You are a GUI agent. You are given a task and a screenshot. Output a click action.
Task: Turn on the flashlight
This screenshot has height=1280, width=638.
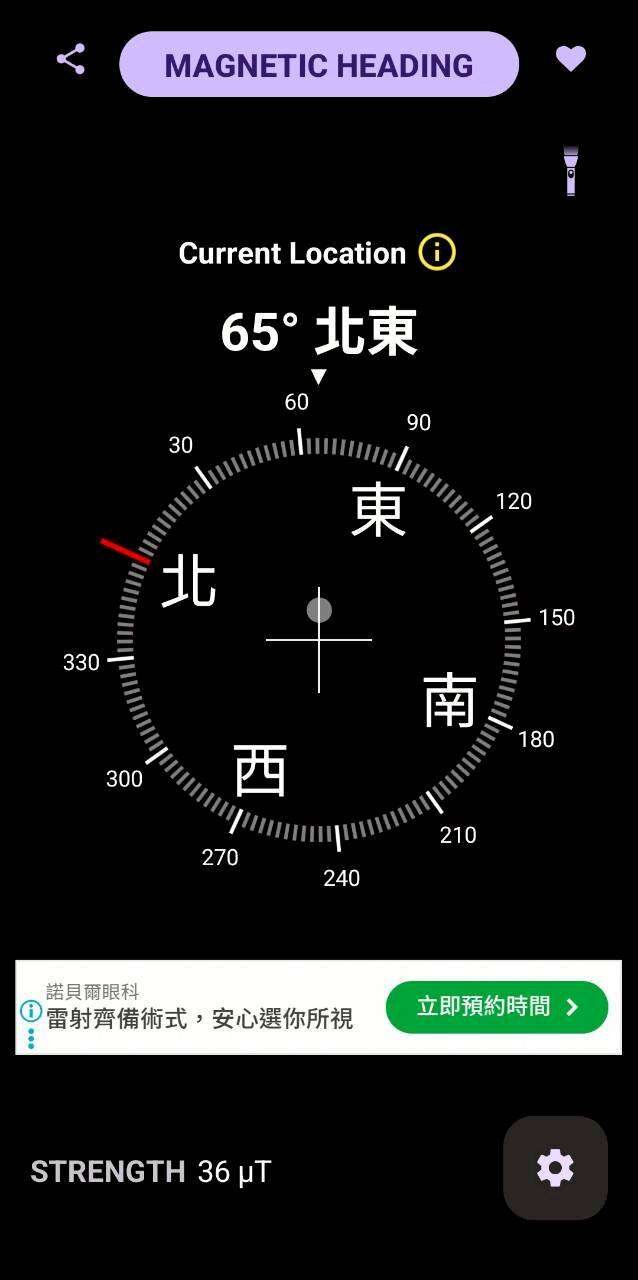click(x=571, y=170)
